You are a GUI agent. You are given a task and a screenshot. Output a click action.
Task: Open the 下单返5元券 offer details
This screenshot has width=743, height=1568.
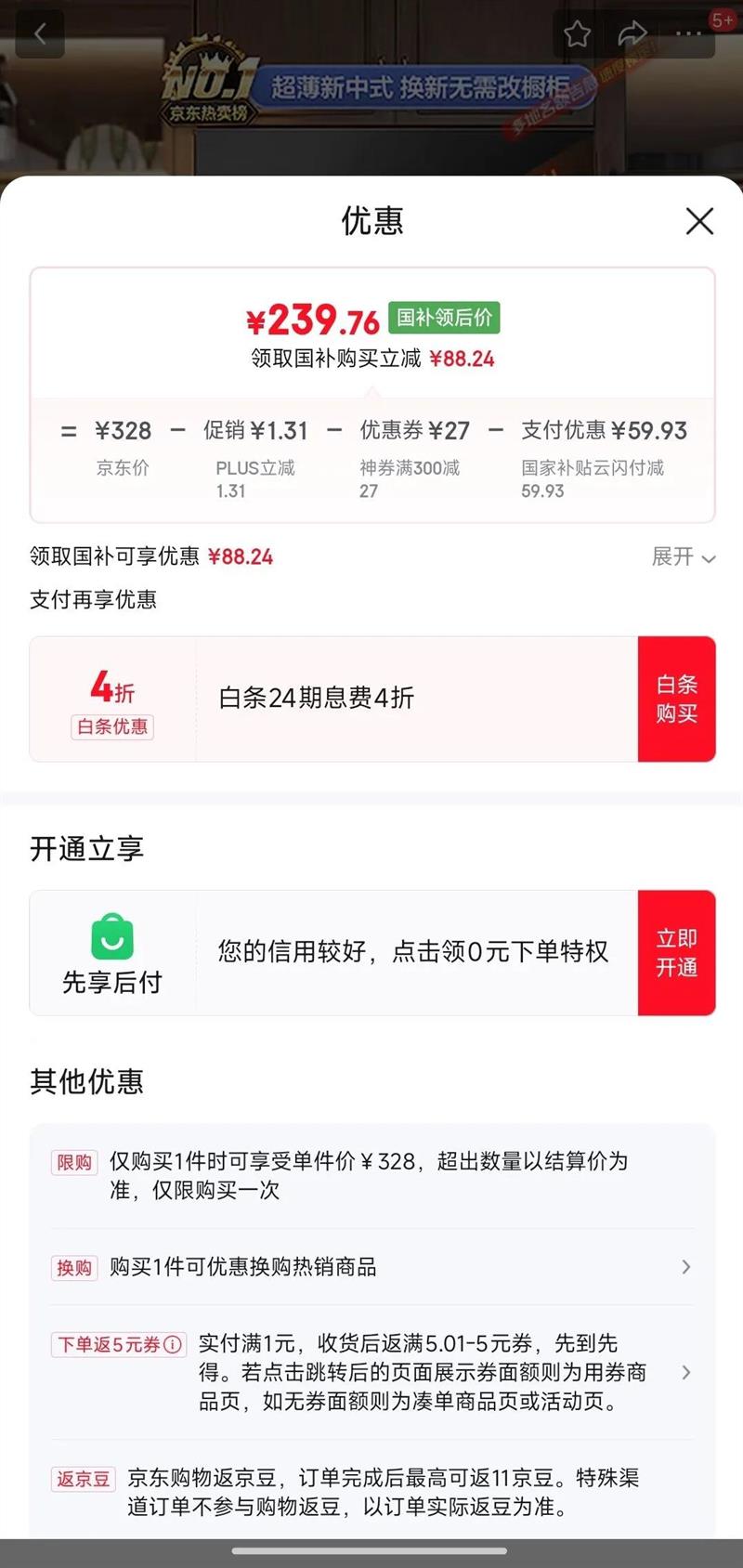point(685,1372)
